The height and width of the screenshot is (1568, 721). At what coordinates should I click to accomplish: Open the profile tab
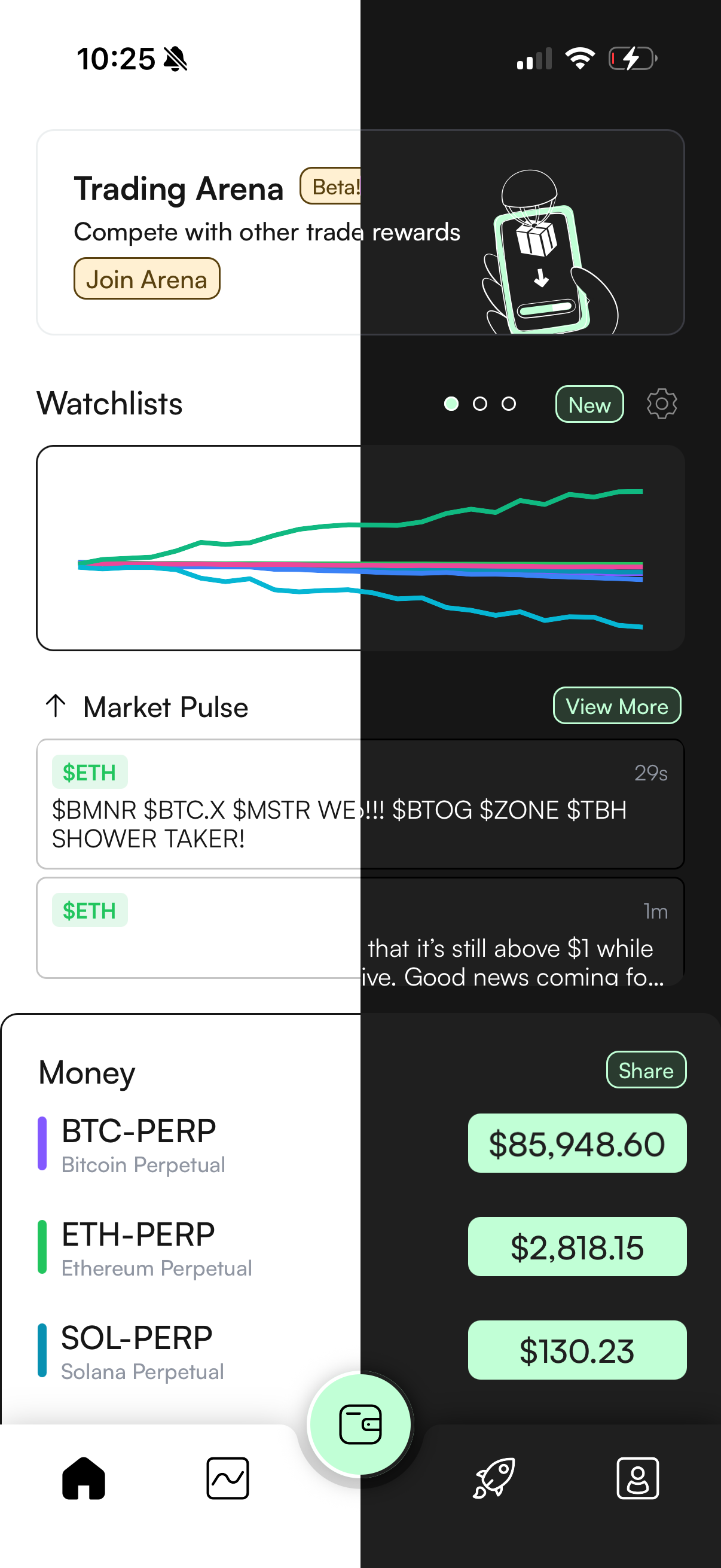(637, 1478)
